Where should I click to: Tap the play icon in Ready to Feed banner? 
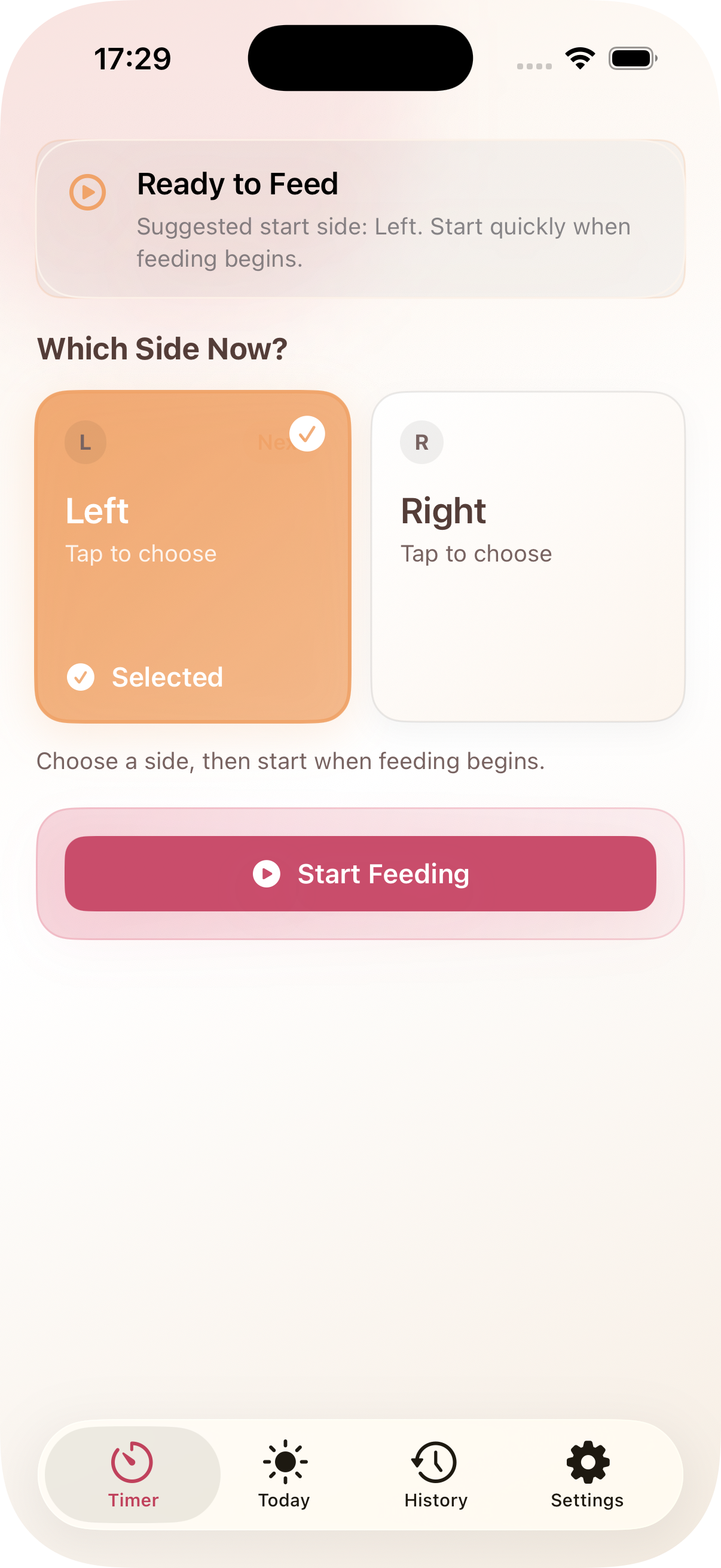coord(88,192)
